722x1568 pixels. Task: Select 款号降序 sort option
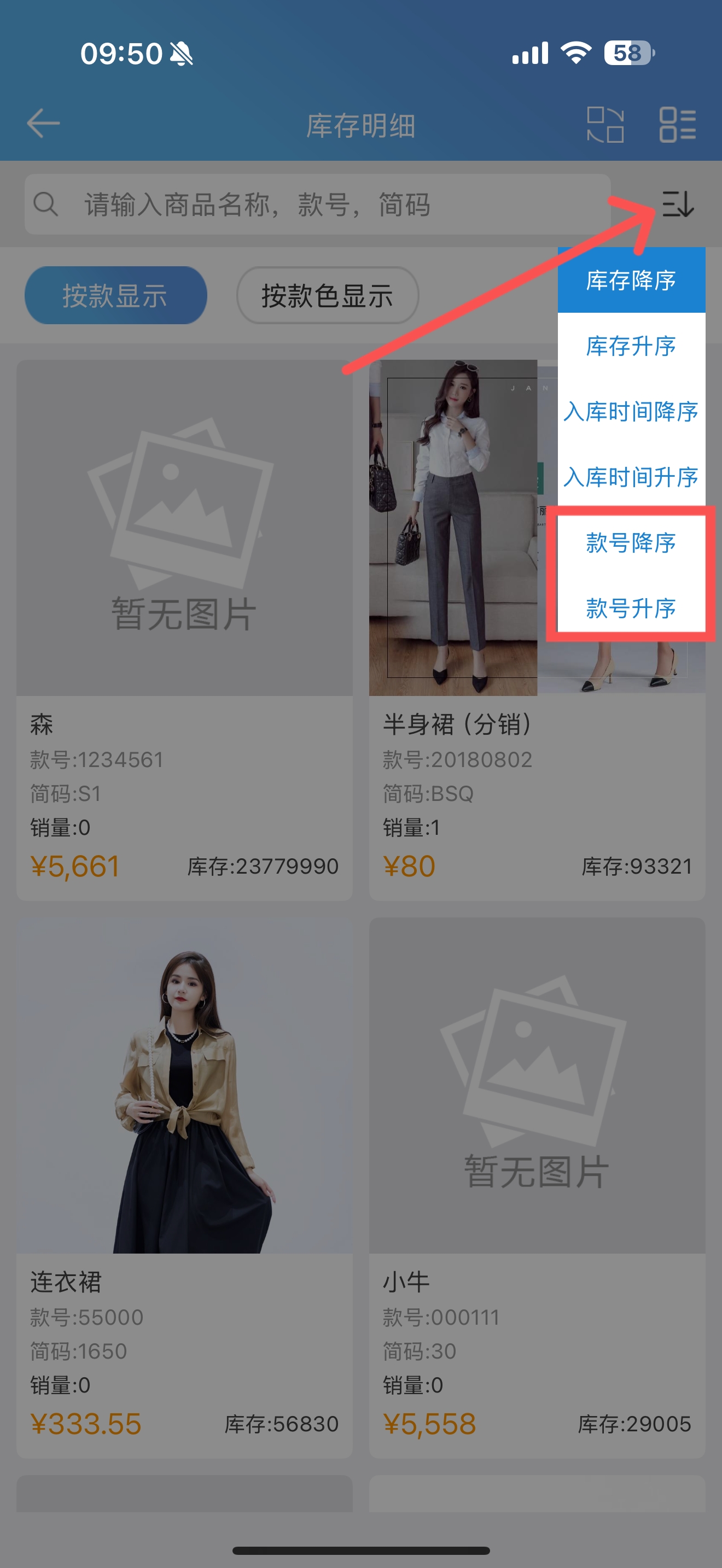(631, 542)
